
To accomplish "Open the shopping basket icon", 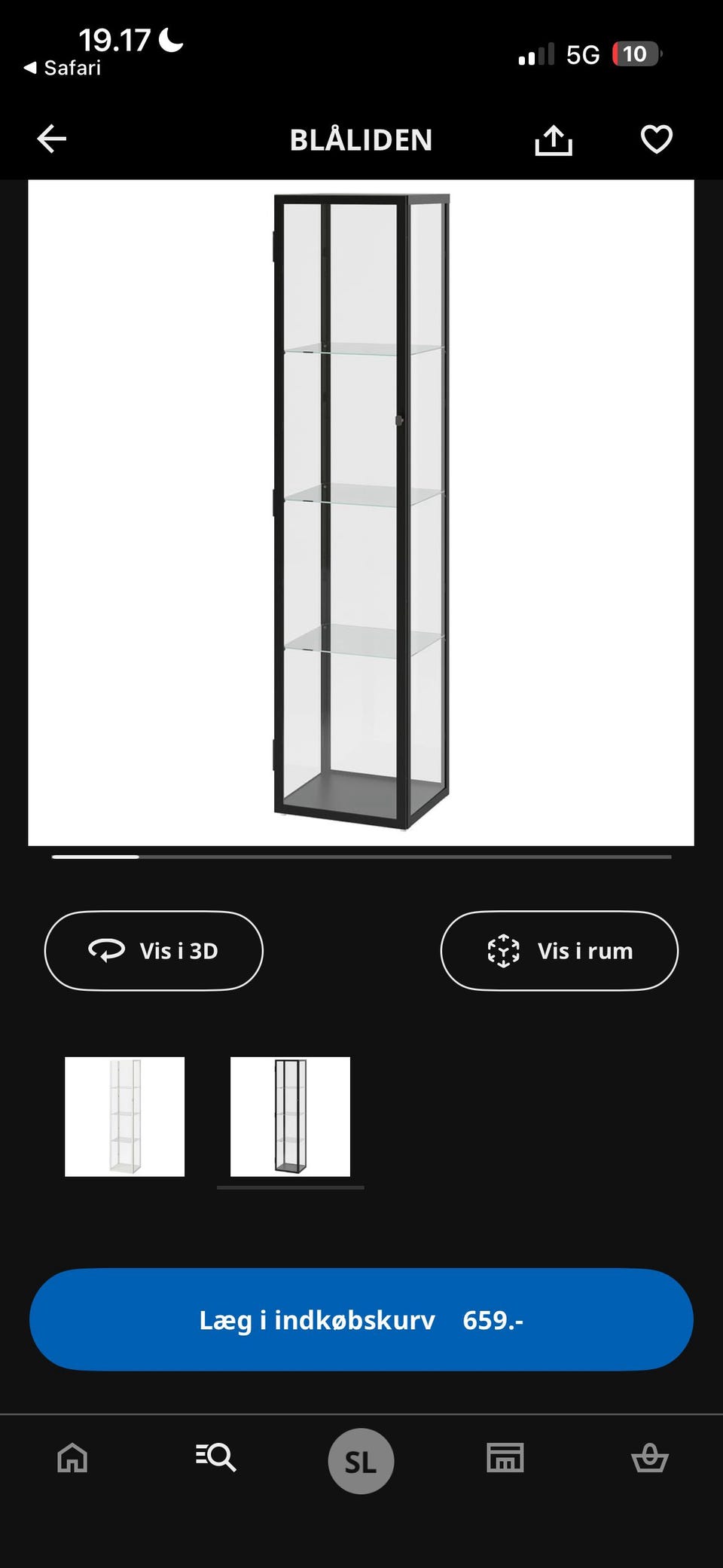I will 651,1459.
